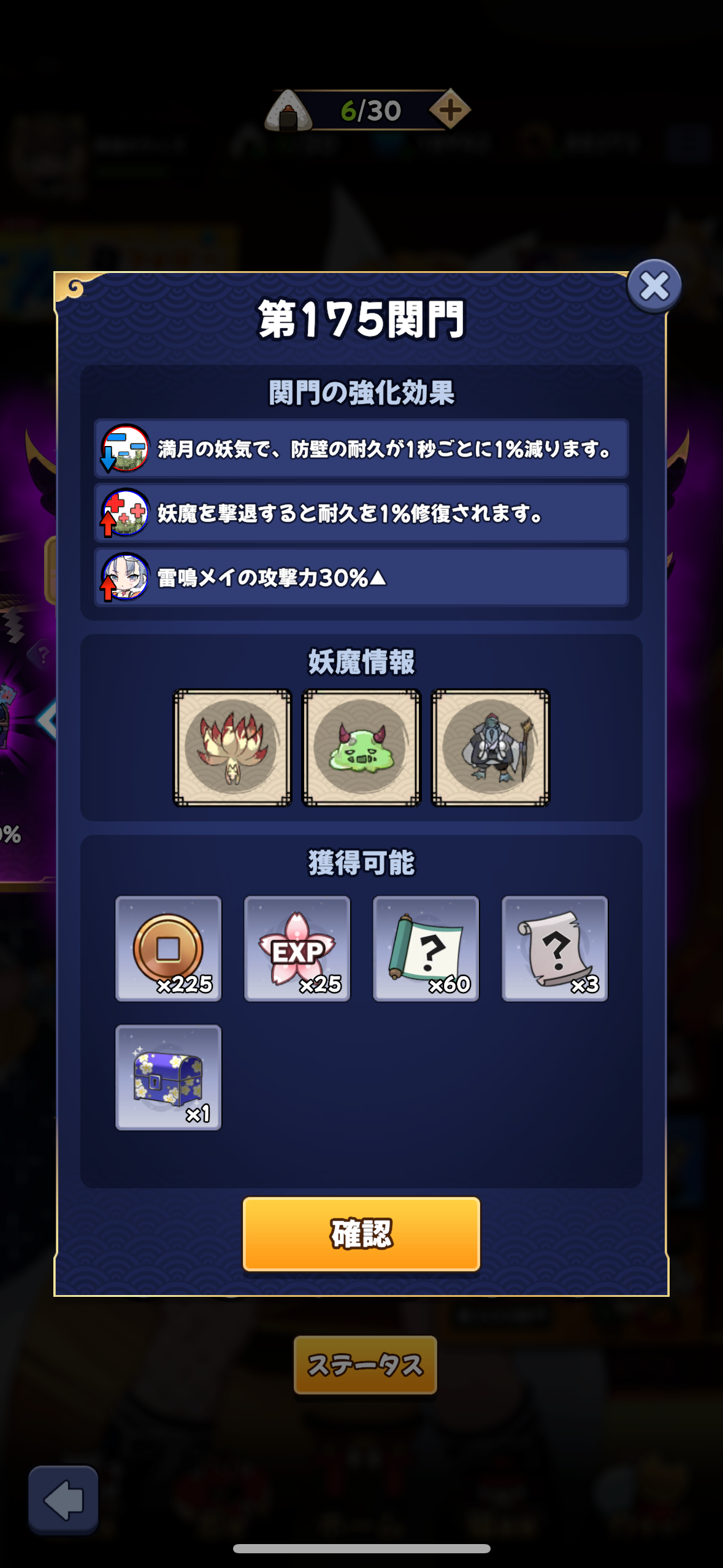Viewport: 723px width, 1568px height.
Task: Inspect the gray mystery scroll x3
Action: point(555,948)
